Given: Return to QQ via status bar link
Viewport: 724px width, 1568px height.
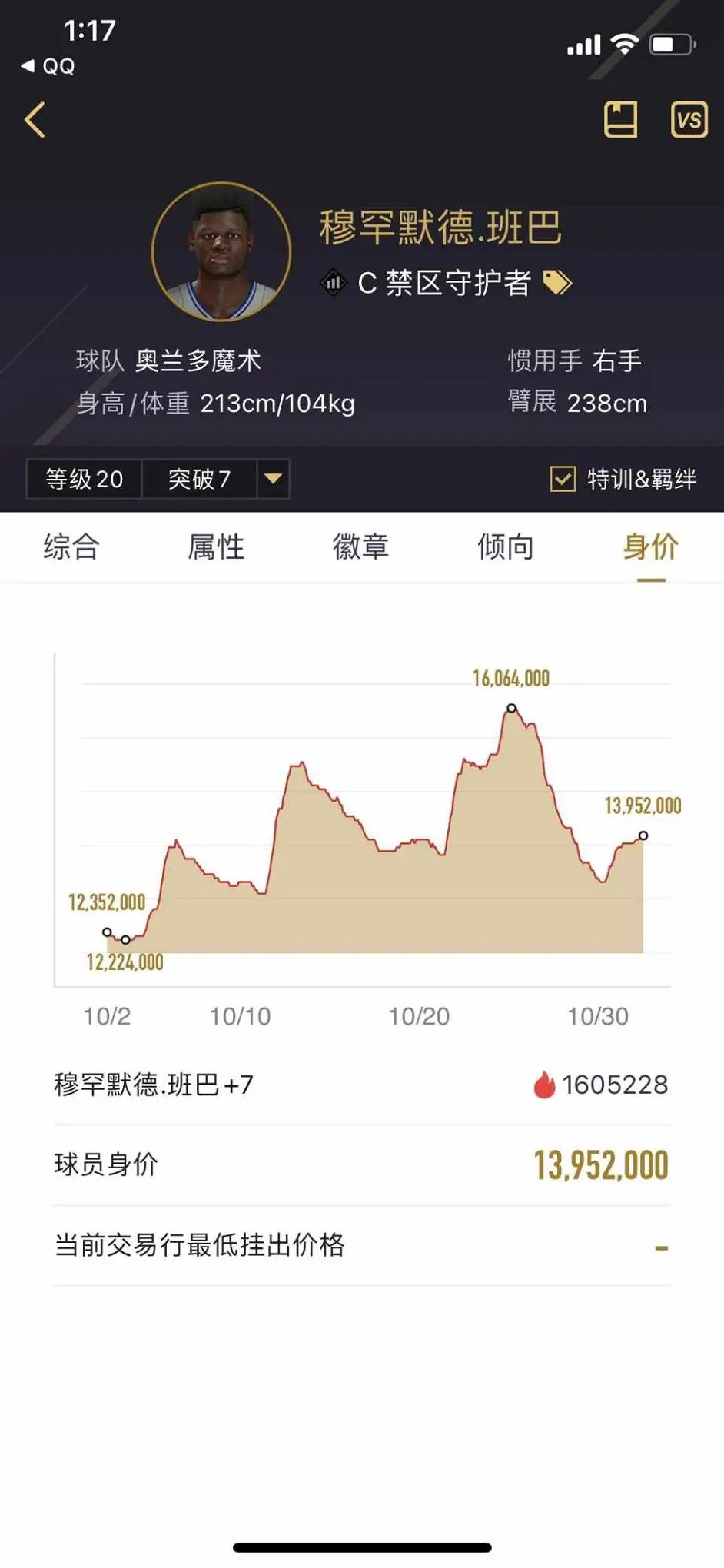Looking at the screenshot, I should 48,66.
